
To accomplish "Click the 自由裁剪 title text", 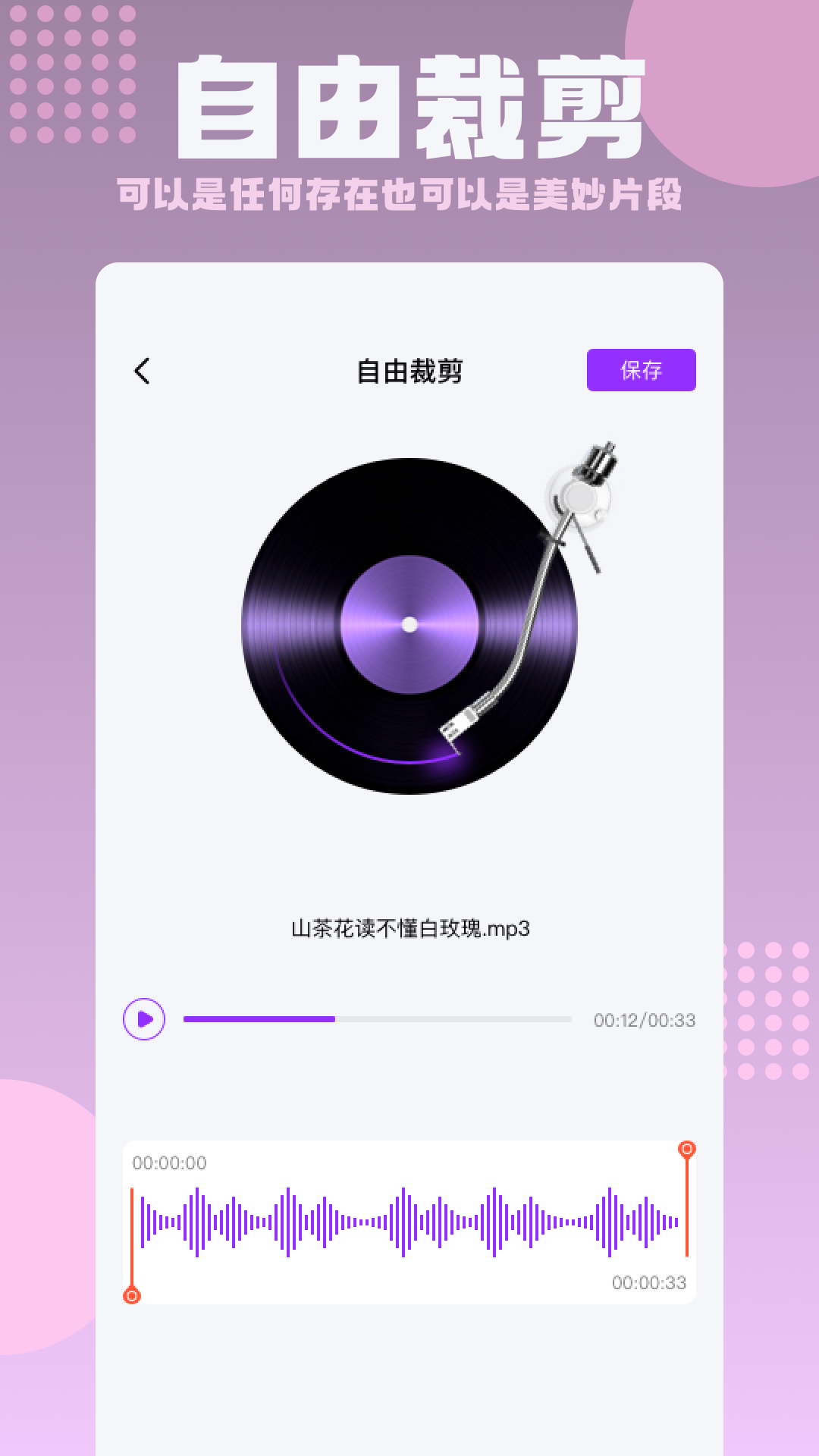I will point(409,371).
